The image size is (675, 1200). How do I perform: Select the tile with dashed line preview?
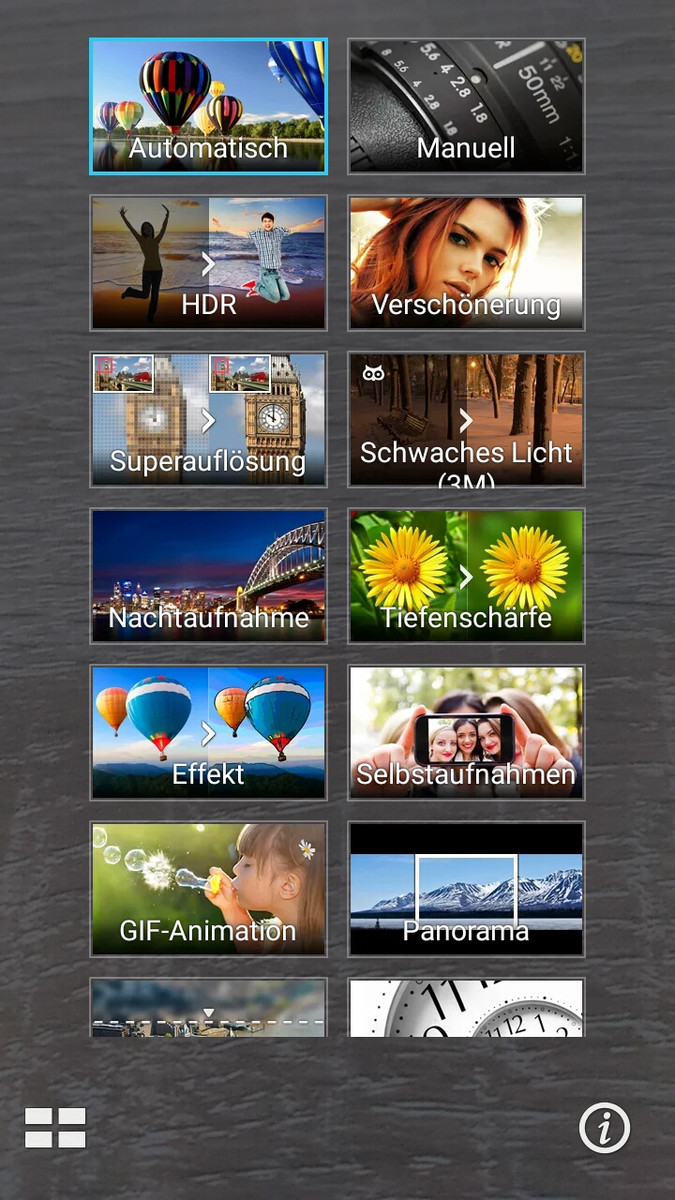point(208,1007)
